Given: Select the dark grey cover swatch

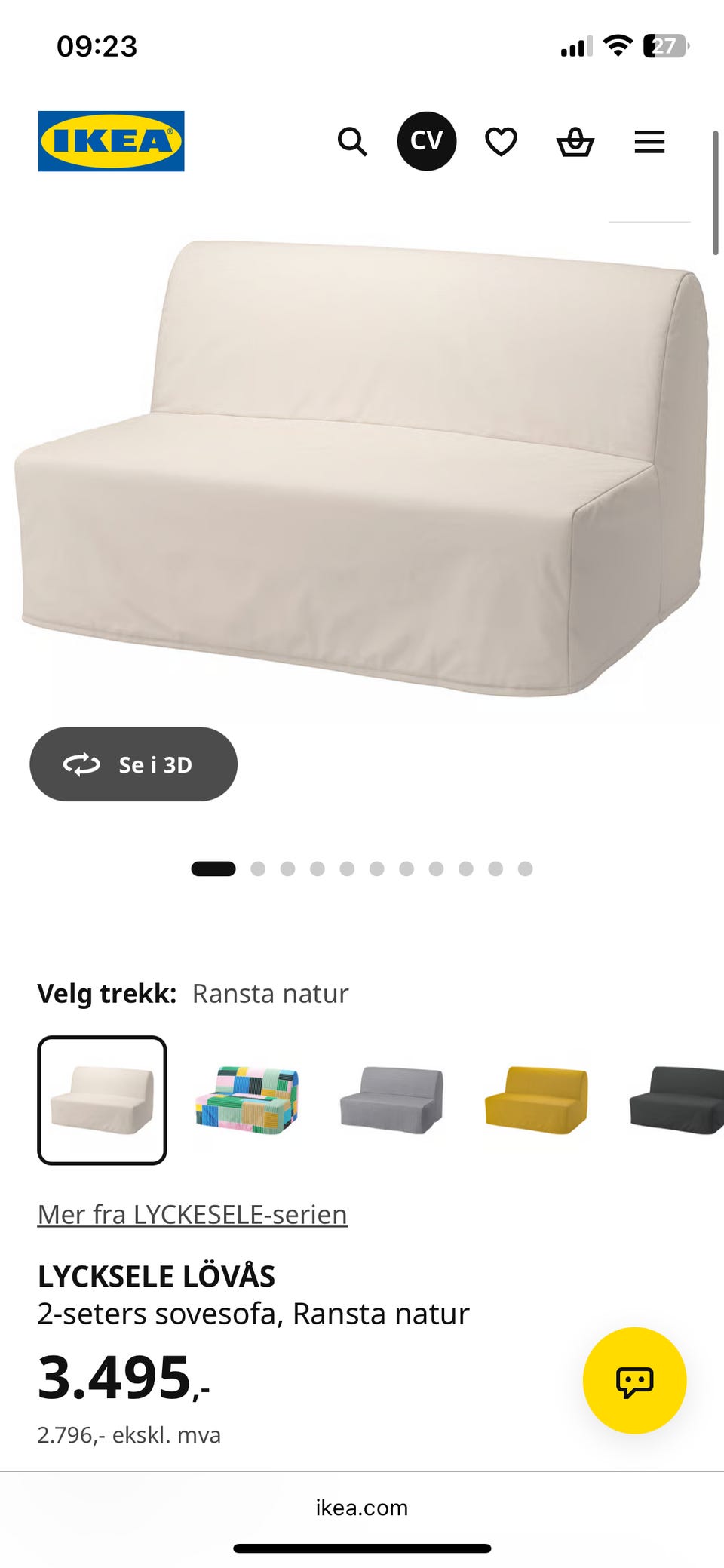Looking at the screenshot, I should coord(676,1100).
